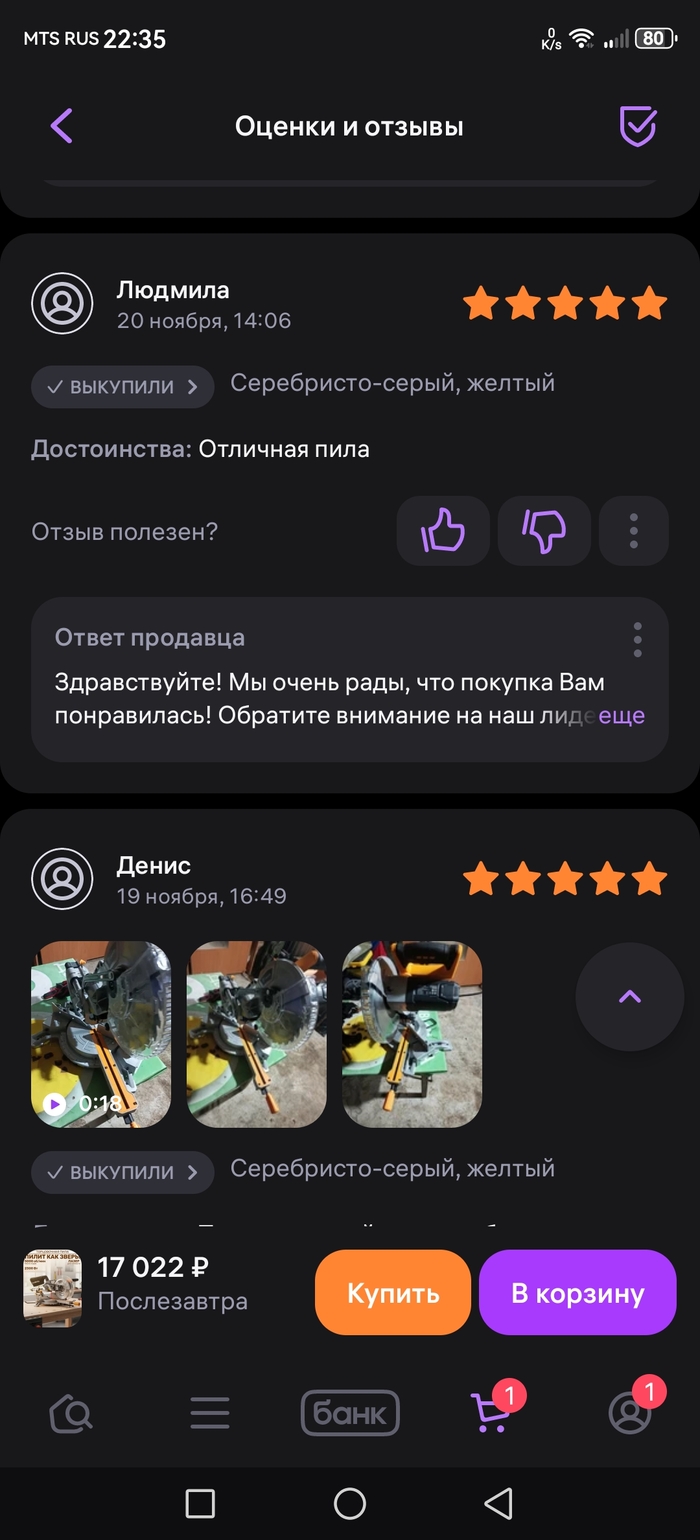700x1540 pixels.
Task: View Денис's third photo of the saw
Action: coord(412,1034)
